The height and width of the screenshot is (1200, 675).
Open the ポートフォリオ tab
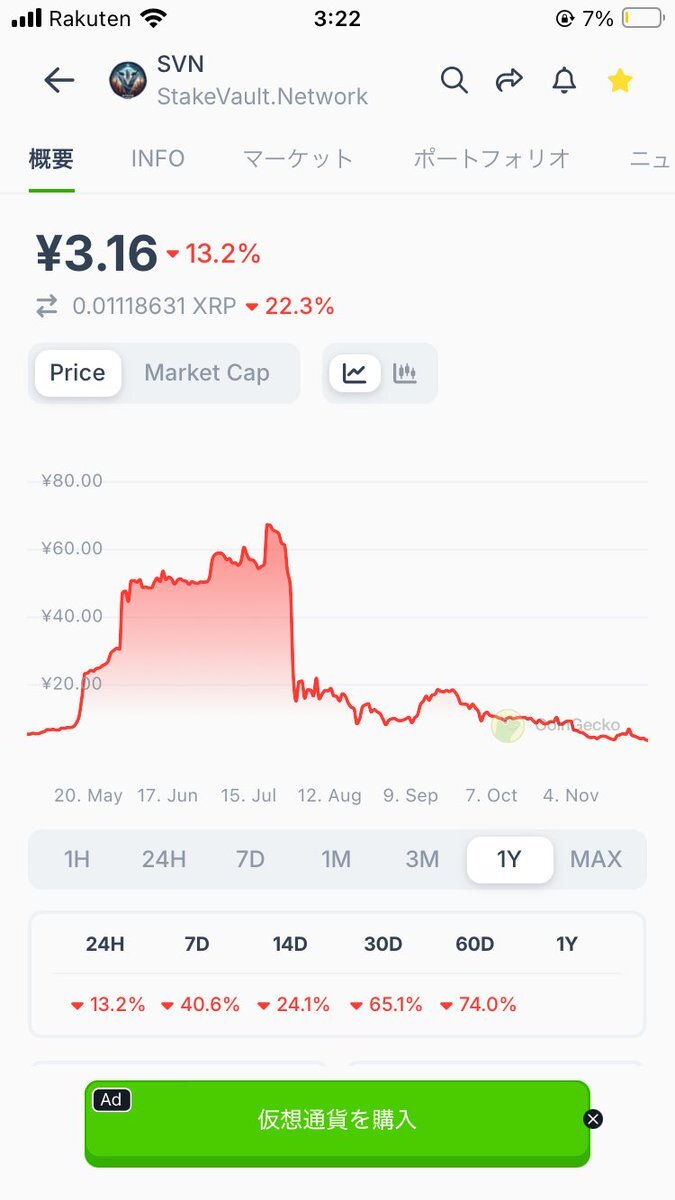point(492,158)
